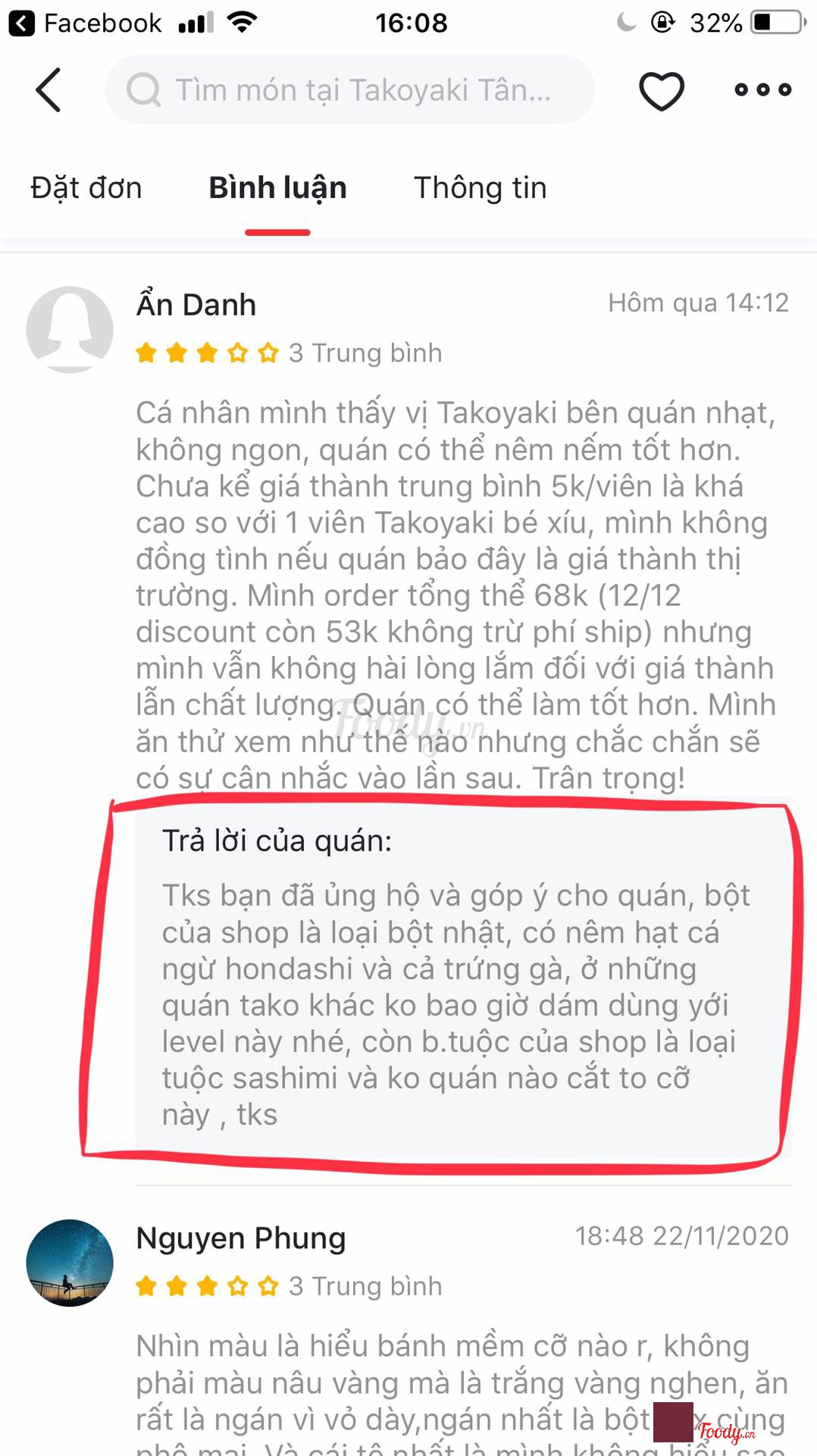This screenshot has height=1456, width=817.
Task: Select the Bình luận tab
Action: tap(277, 188)
